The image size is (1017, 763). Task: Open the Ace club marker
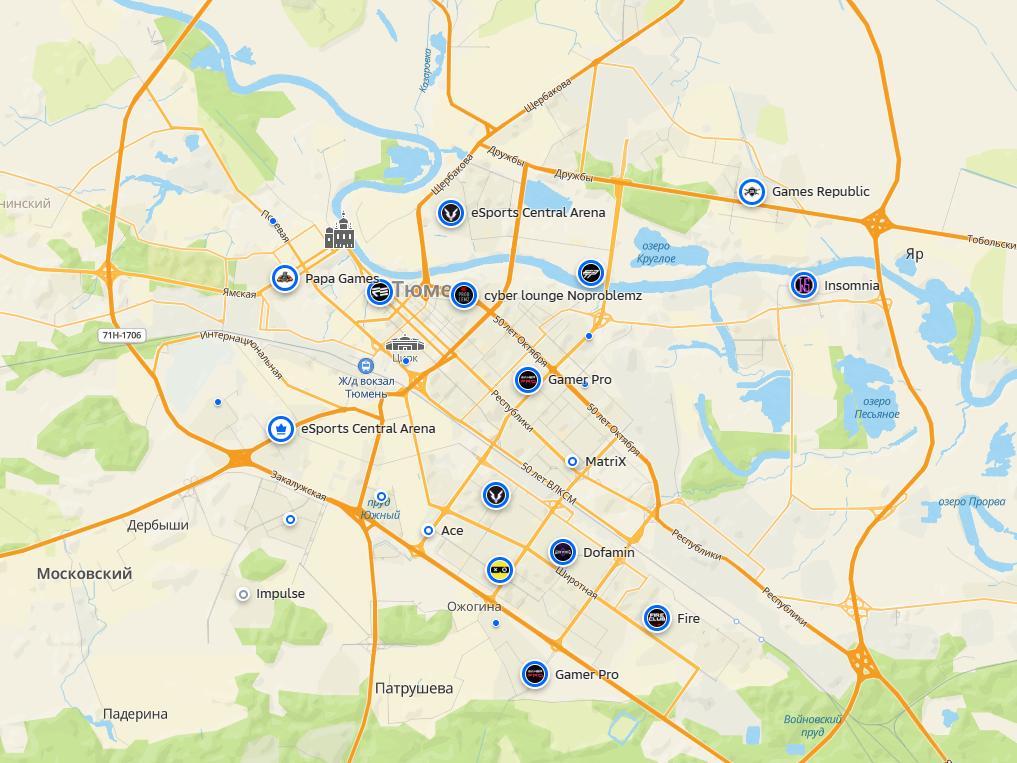429,531
